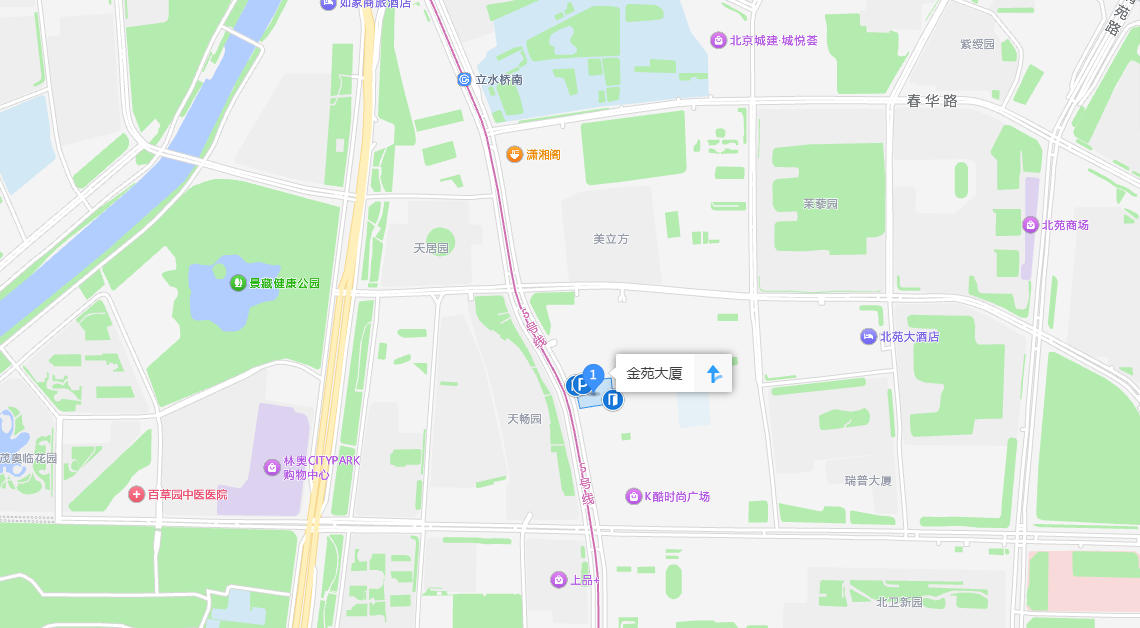Open the 潇湘阁 restaurant marker
The height and width of the screenshot is (628, 1140).
coord(514,154)
